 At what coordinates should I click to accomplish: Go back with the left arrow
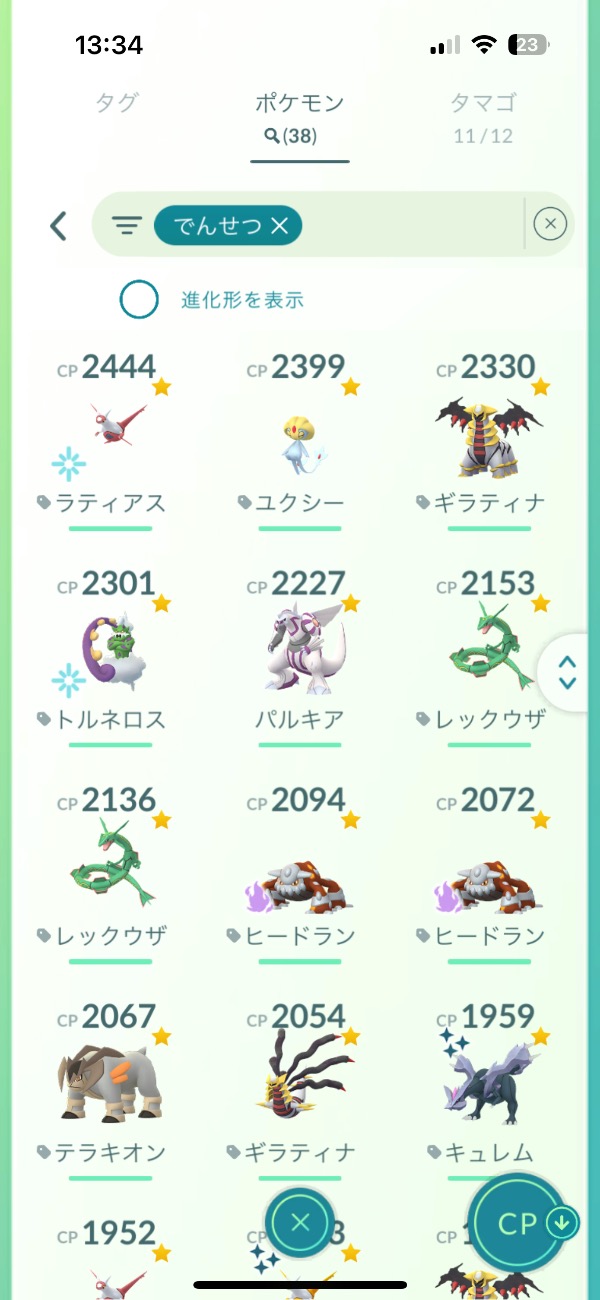tap(58, 226)
